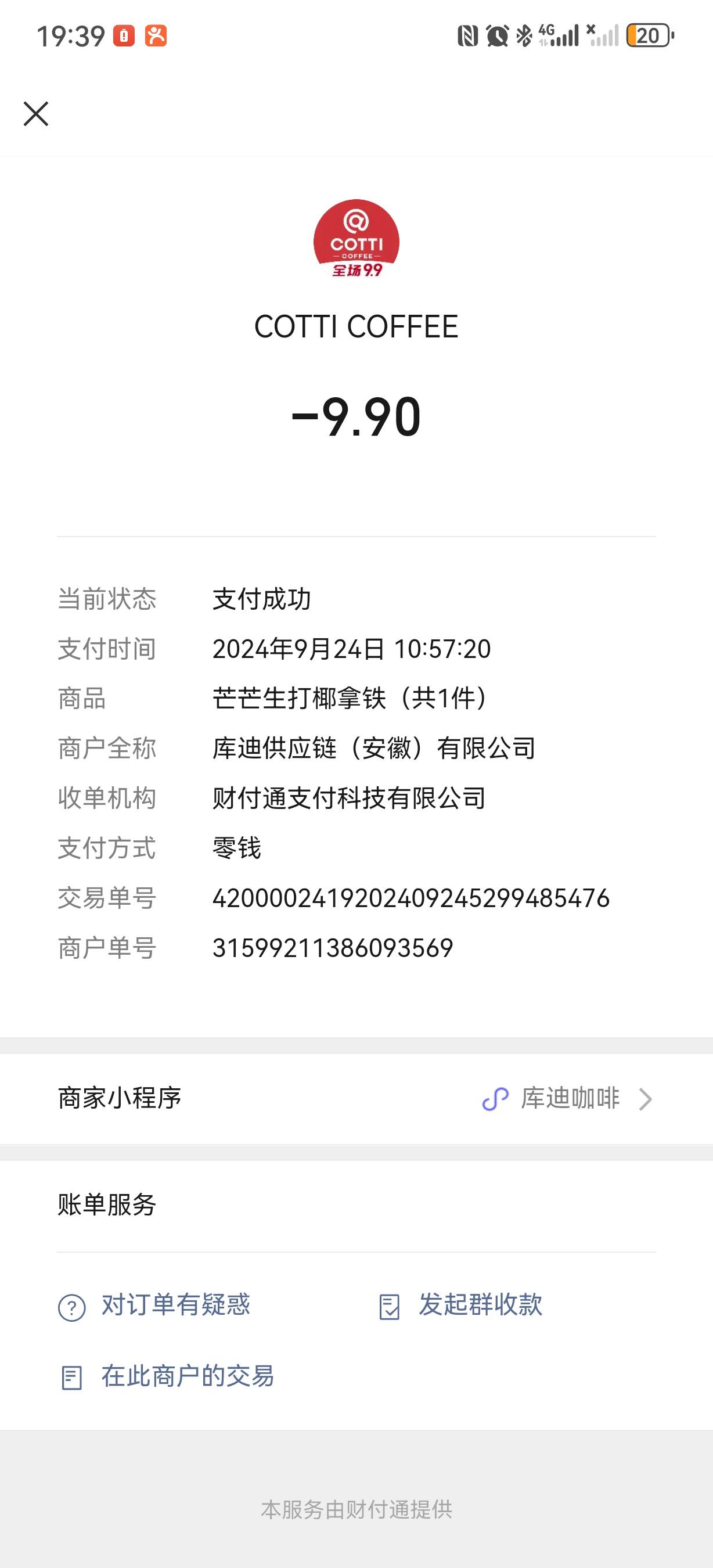Start a group collection via 发起群收款

point(460,1304)
